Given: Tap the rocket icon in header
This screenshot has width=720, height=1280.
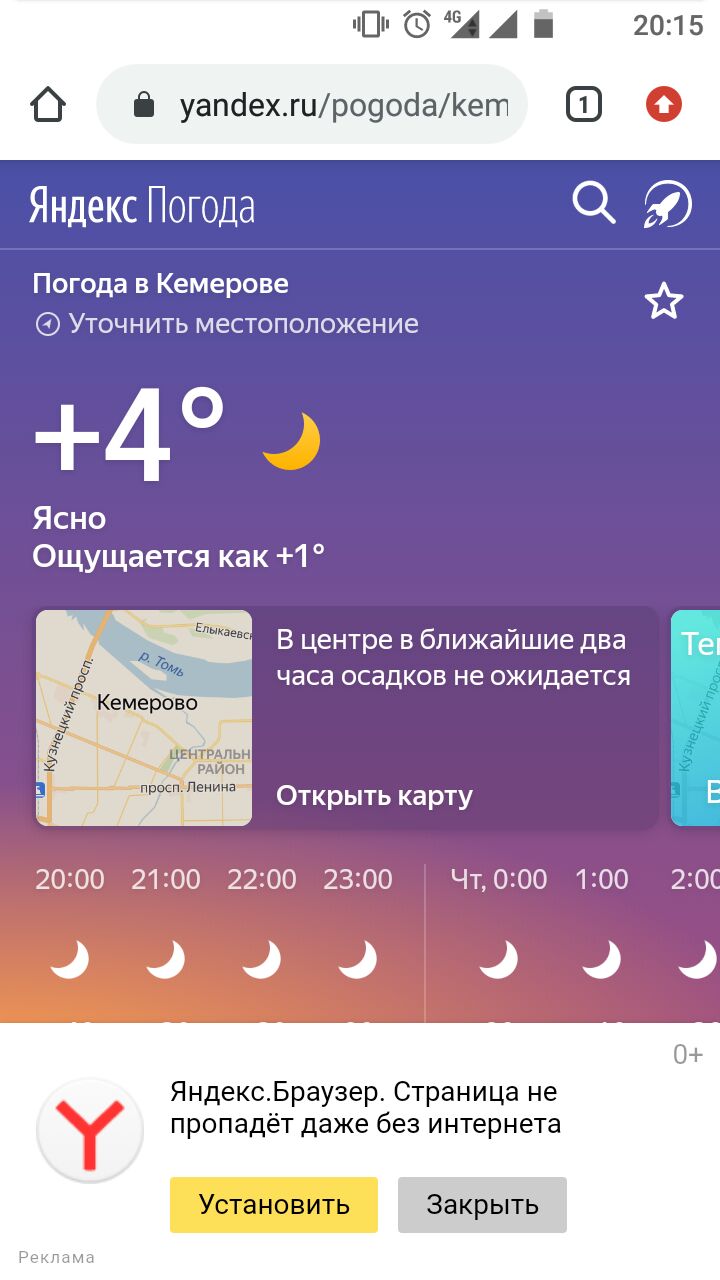Looking at the screenshot, I should 667,204.
